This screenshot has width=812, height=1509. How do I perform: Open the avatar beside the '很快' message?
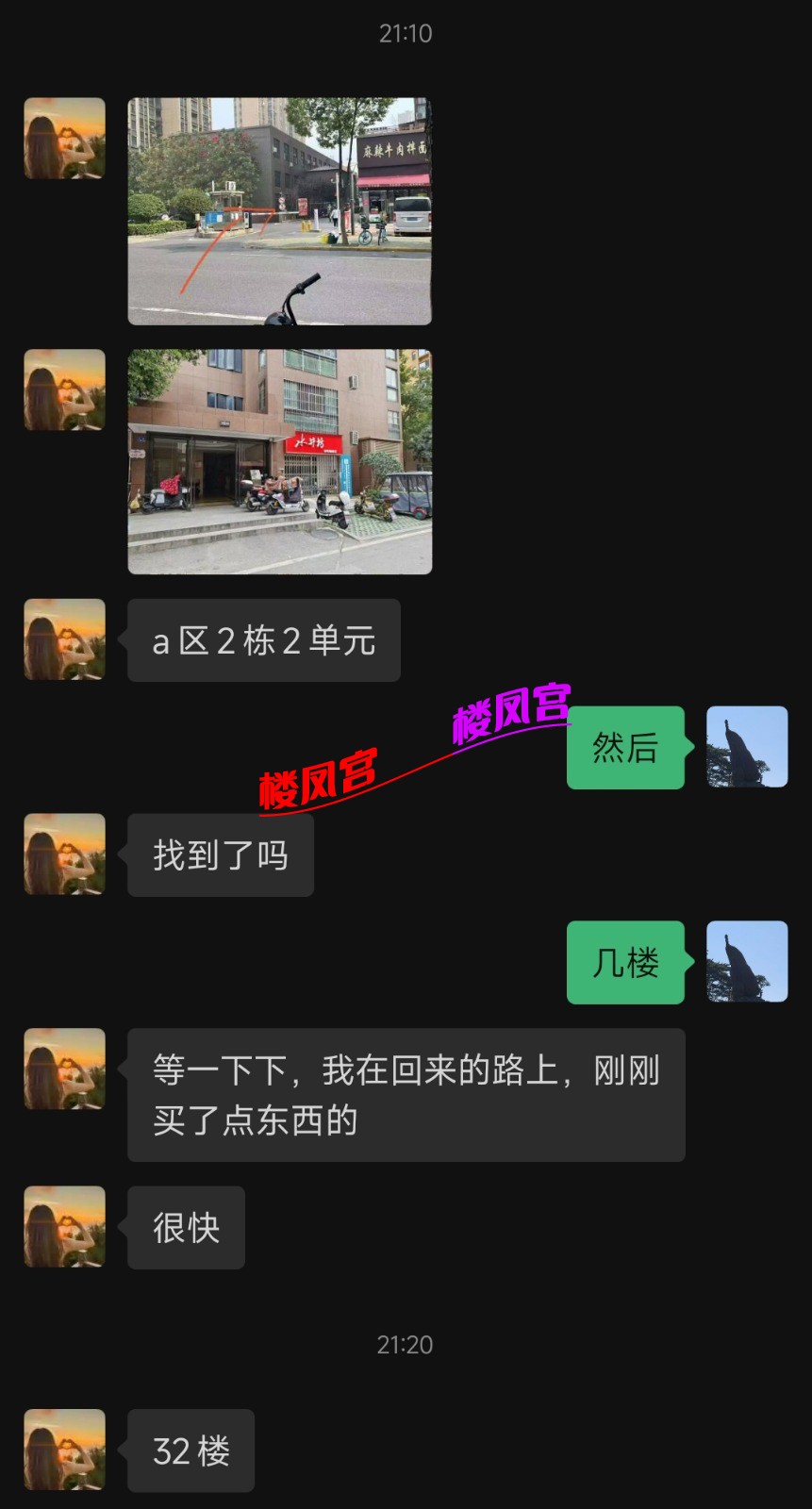coord(64,1225)
